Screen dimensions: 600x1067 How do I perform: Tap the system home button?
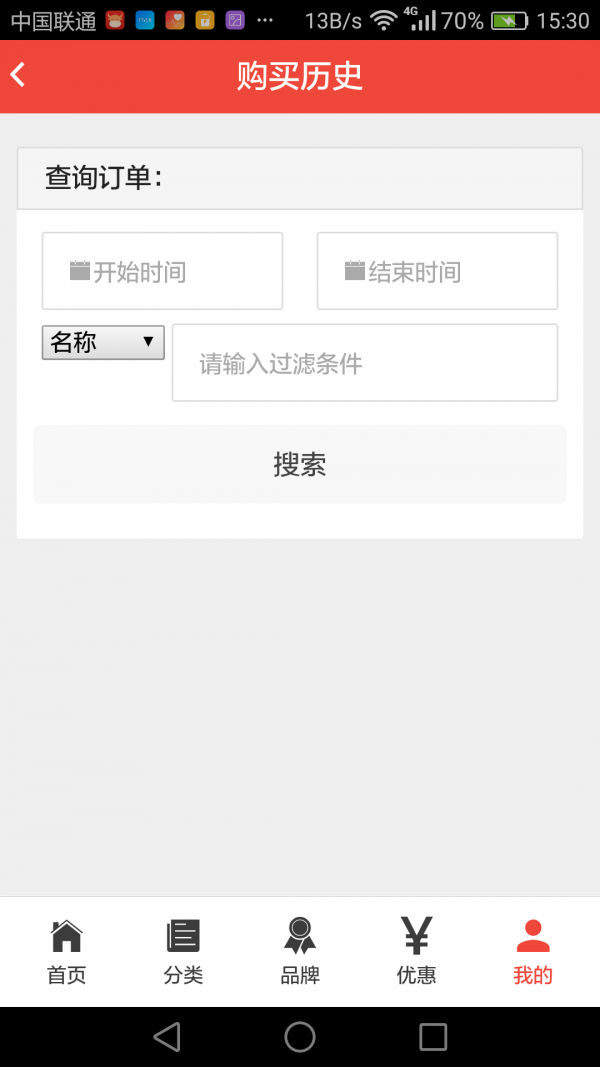(x=300, y=1037)
